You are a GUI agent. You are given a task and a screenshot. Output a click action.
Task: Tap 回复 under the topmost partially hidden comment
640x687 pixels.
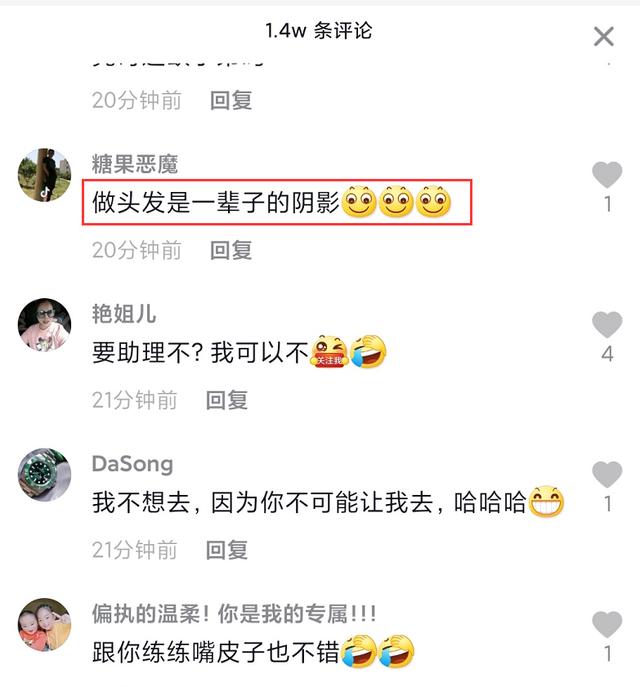[231, 100]
